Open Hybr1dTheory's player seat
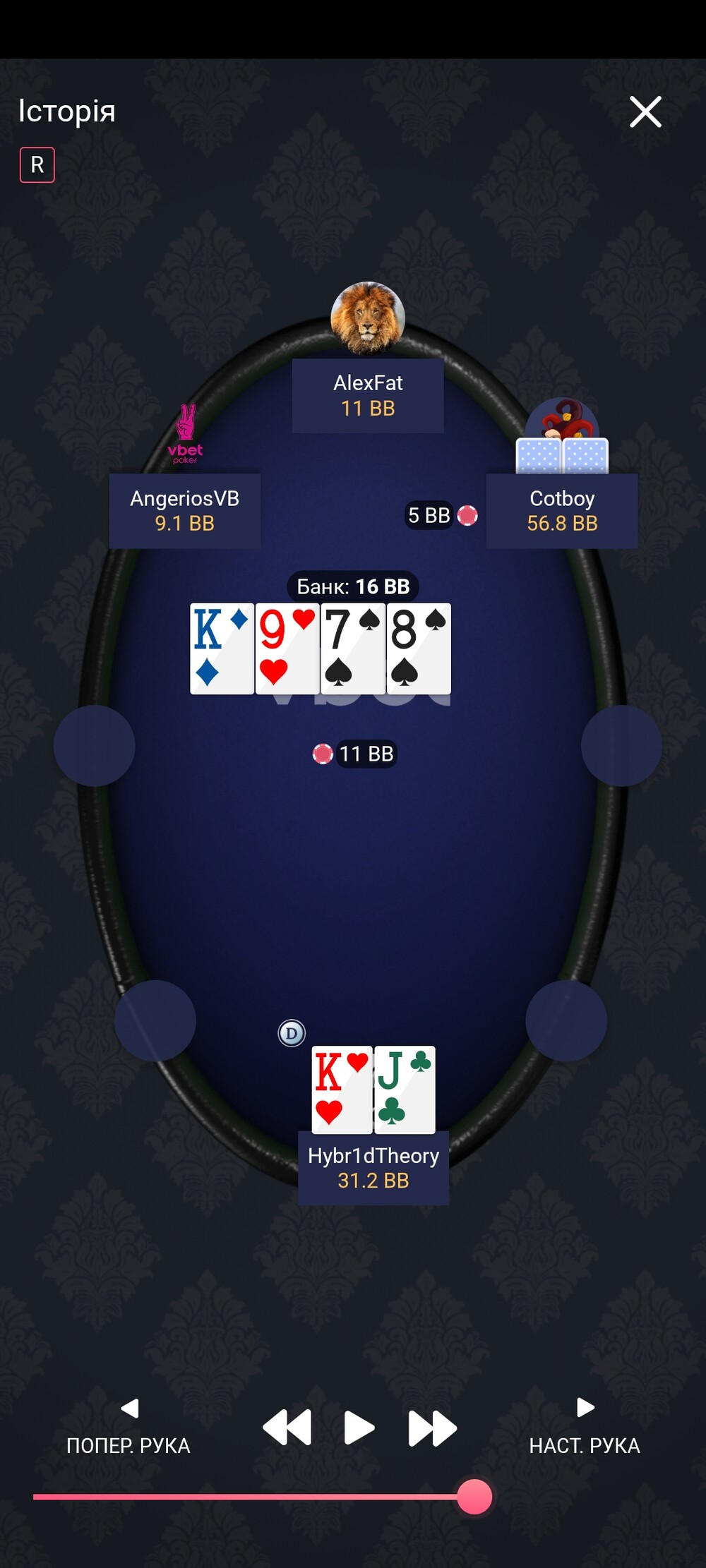 point(373,1168)
